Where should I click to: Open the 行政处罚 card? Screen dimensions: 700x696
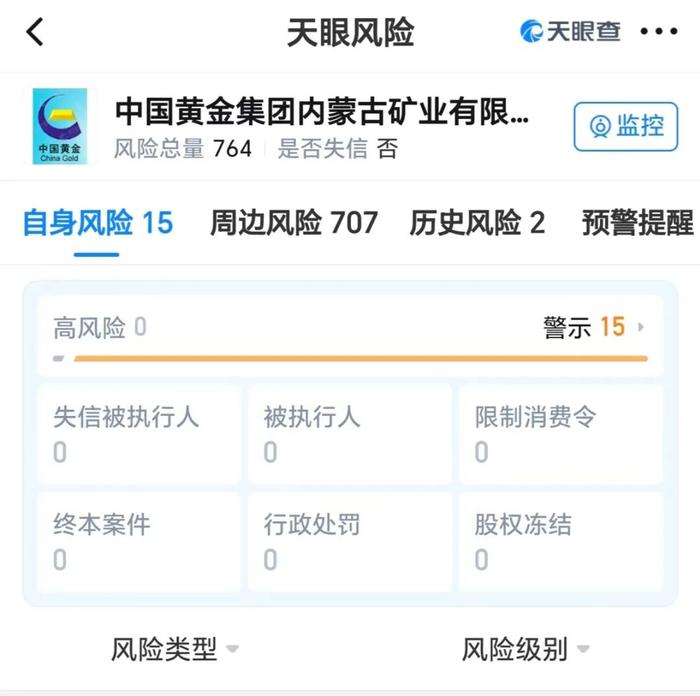click(349, 541)
